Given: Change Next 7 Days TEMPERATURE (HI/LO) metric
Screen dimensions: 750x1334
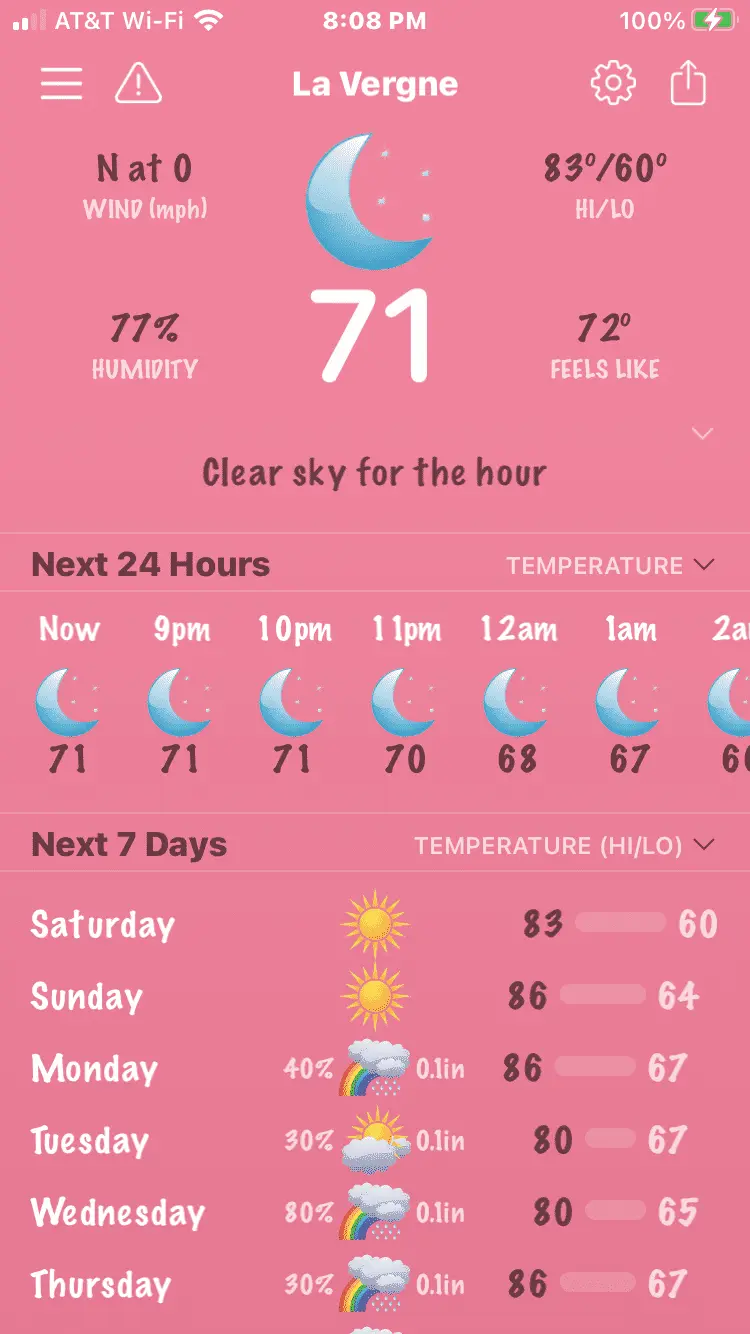Looking at the screenshot, I should click(x=565, y=846).
